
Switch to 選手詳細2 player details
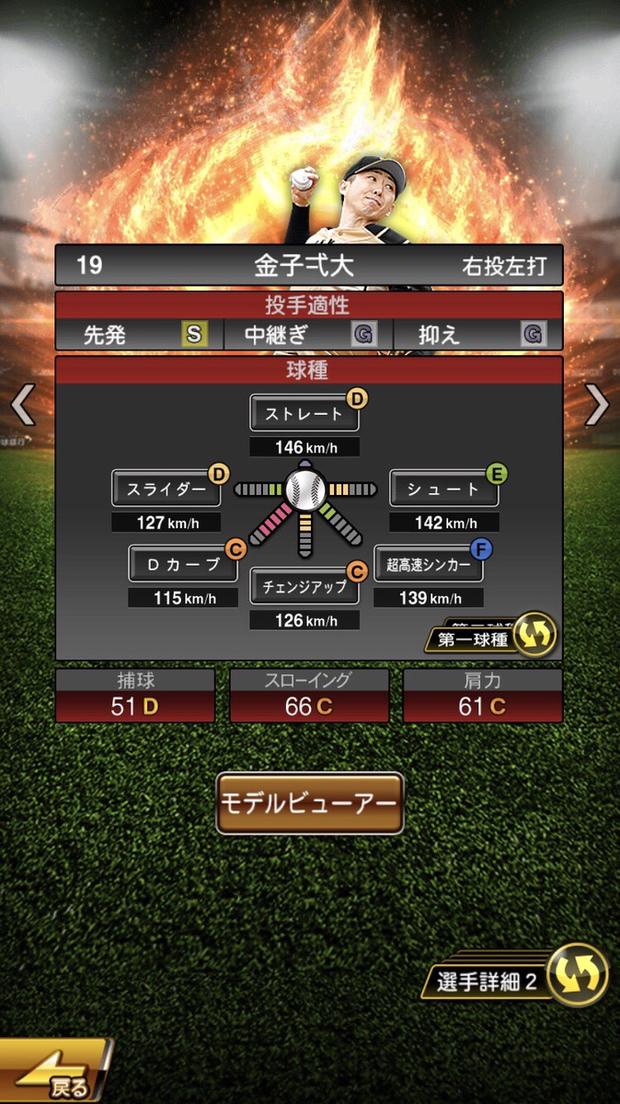[x=522, y=978]
